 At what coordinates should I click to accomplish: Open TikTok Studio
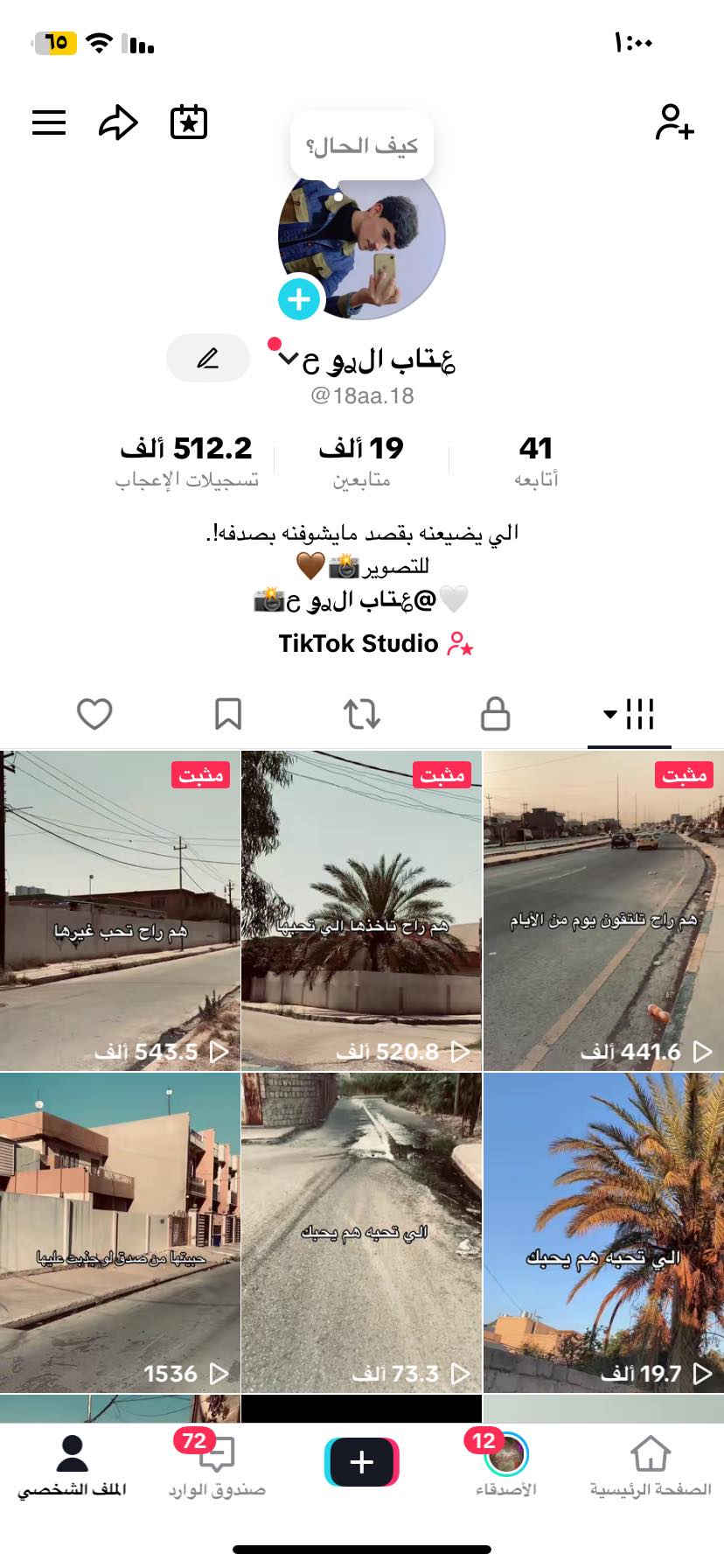click(x=375, y=644)
